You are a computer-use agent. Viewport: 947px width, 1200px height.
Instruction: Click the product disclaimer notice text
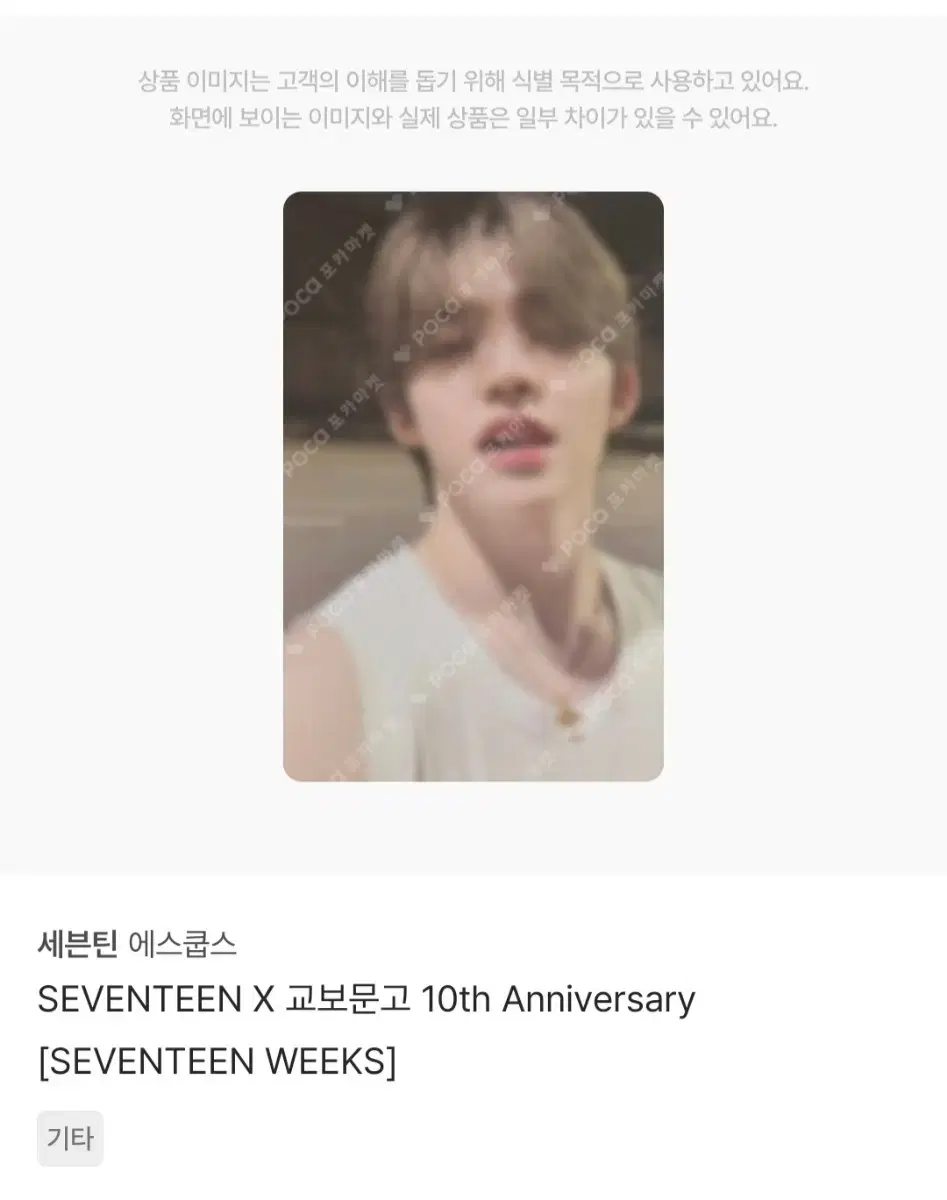(x=473, y=100)
